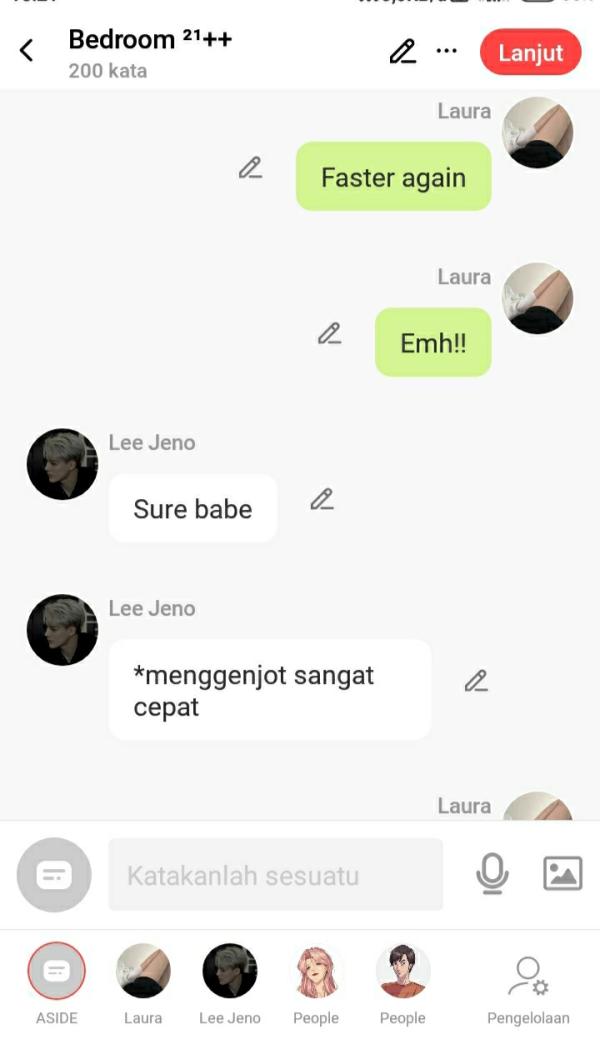Go back from the Bedroom story

tap(27, 51)
